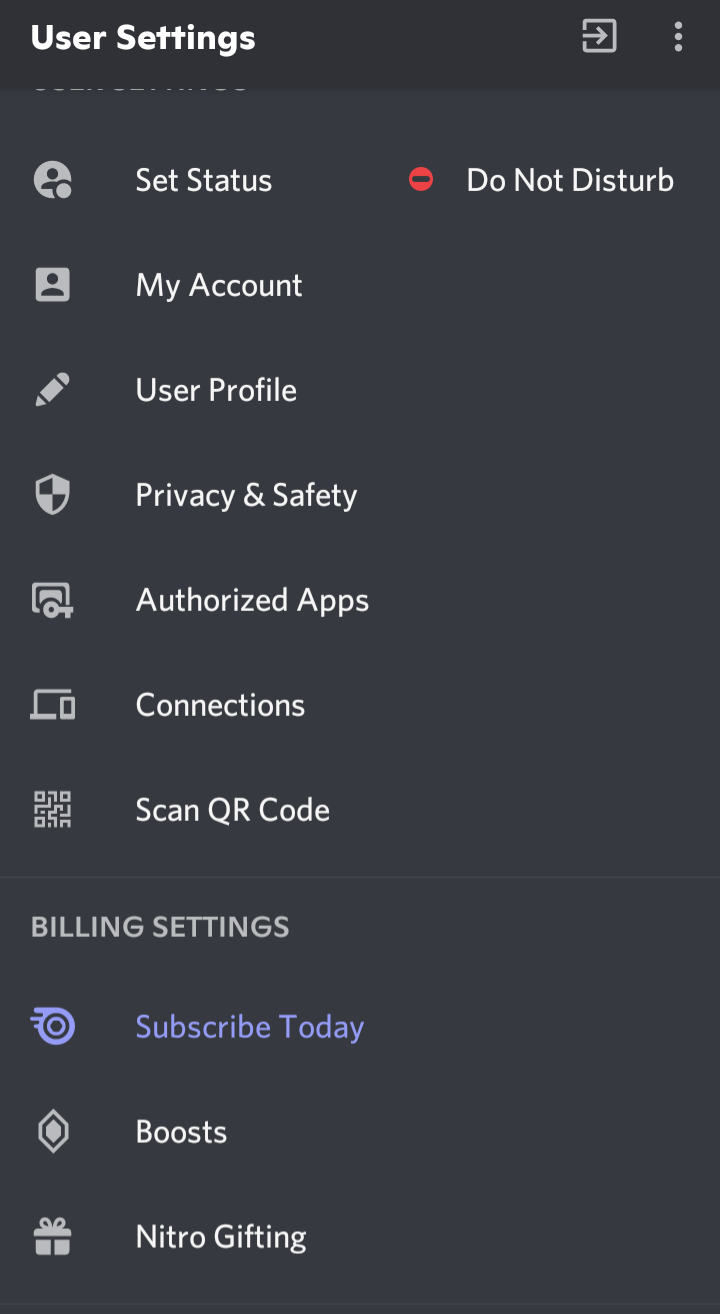Click the Authorized Apps icon
Image resolution: width=720 pixels, height=1314 pixels.
coord(52,599)
